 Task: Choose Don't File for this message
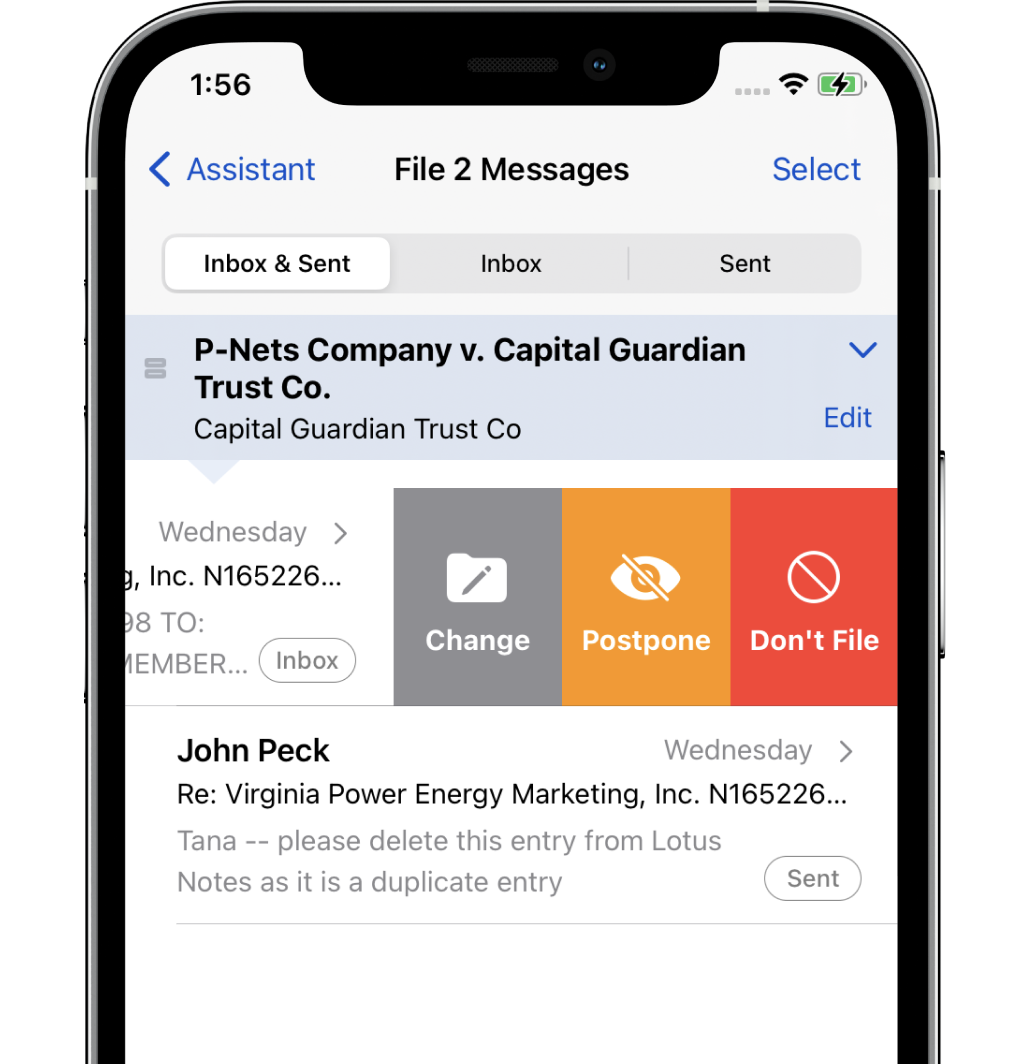coord(814,597)
